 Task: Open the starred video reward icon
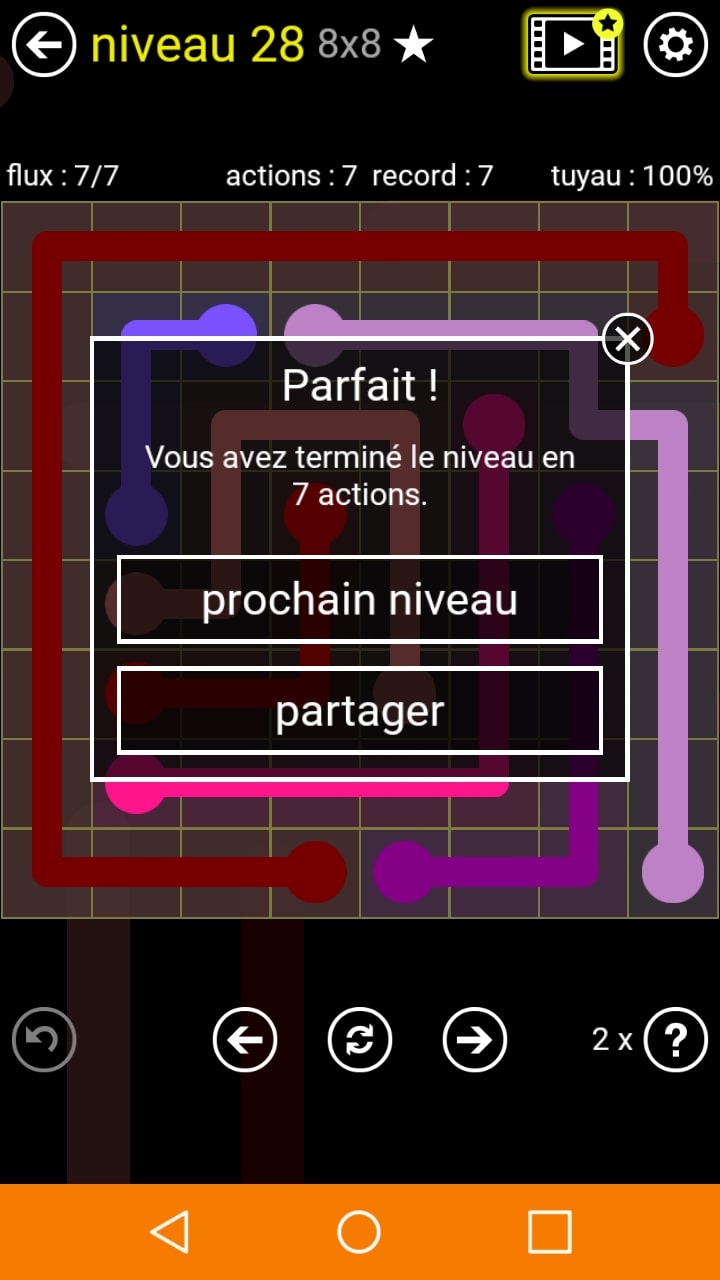tap(574, 45)
